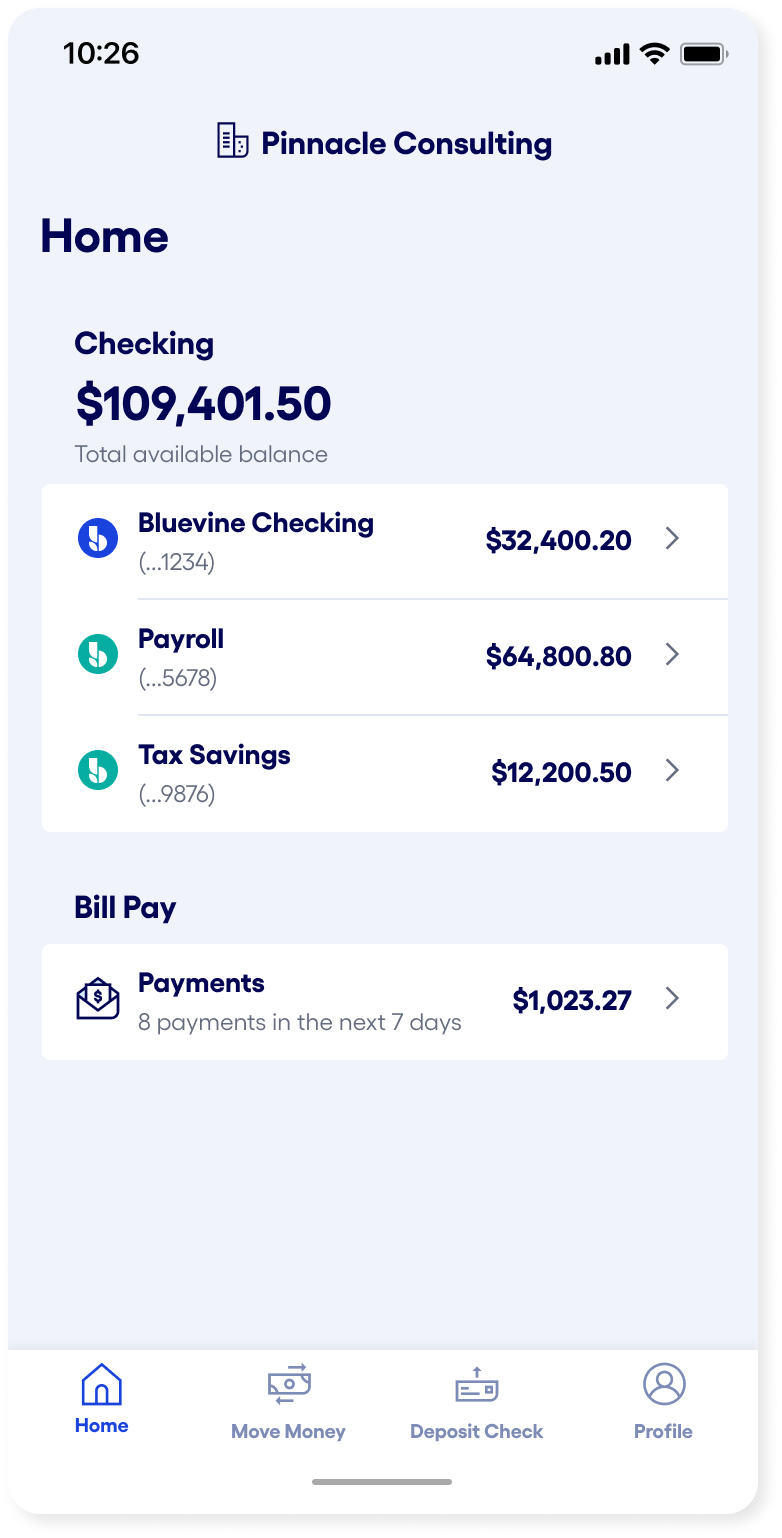Expand the Bluevine Checking account details
Image resolution: width=782 pixels, height=1538 pixels.
coord(673,539)
